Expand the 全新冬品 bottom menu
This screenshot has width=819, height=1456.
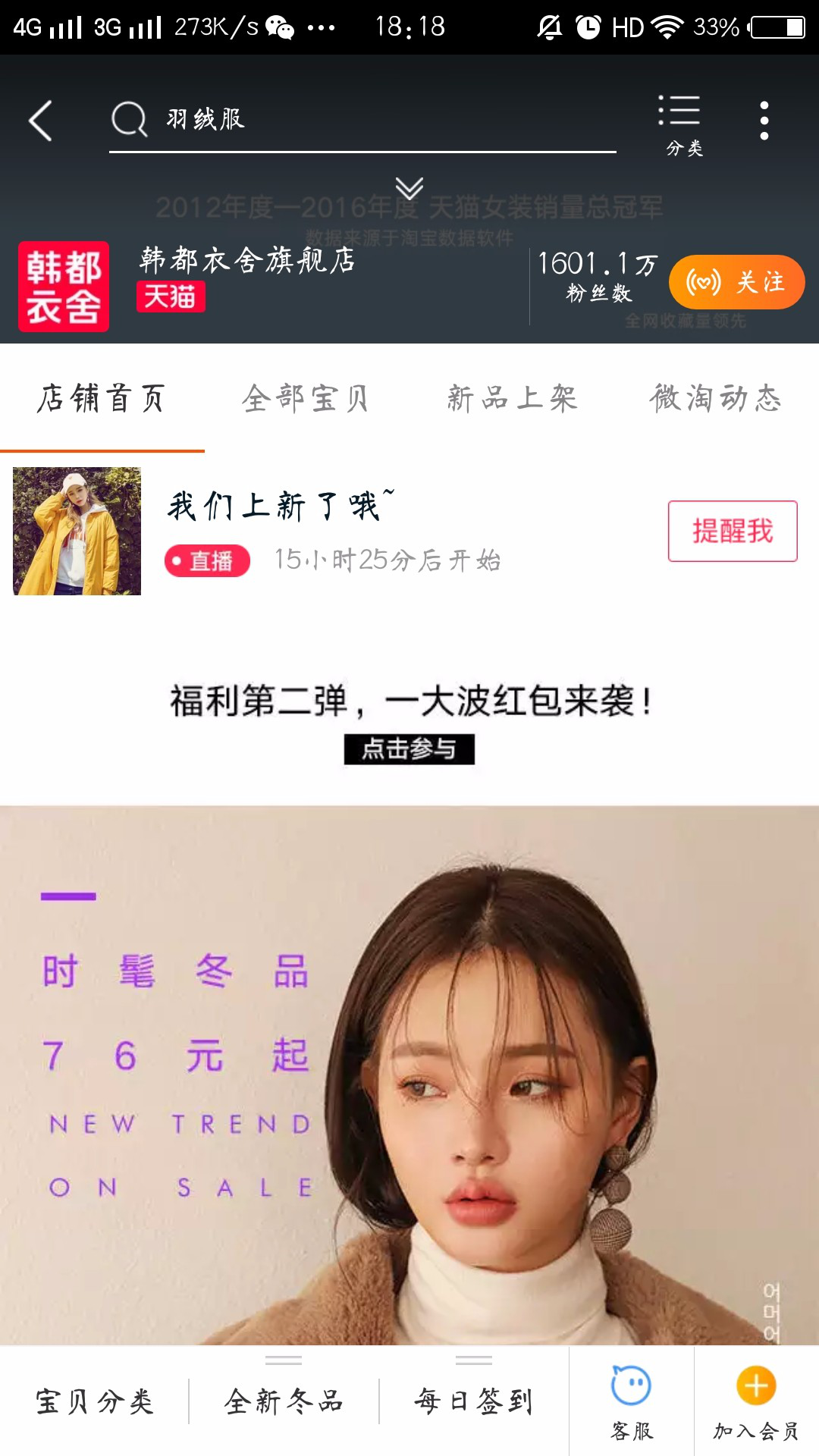pos(284,1401)
